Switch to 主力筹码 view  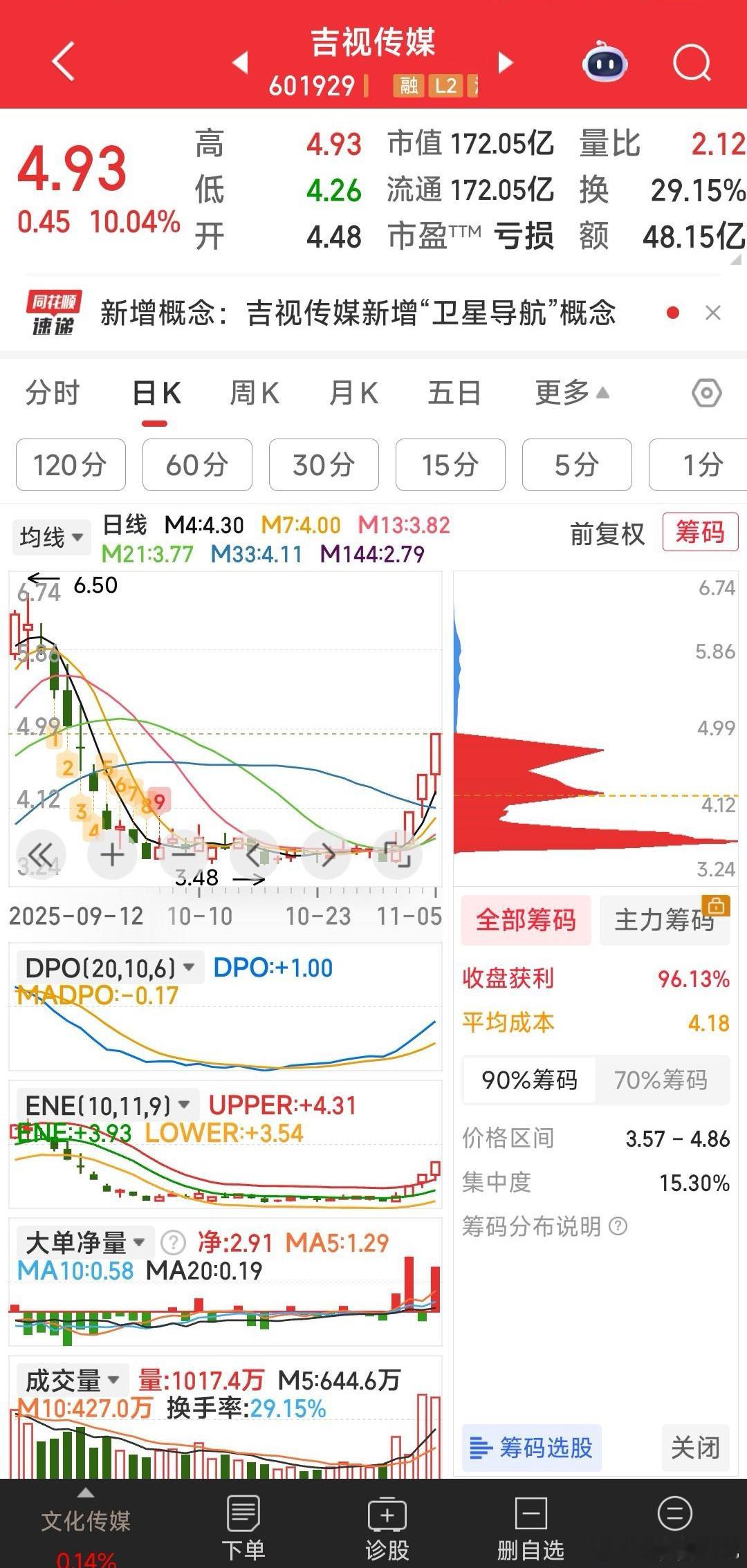(x=664, y=921)
